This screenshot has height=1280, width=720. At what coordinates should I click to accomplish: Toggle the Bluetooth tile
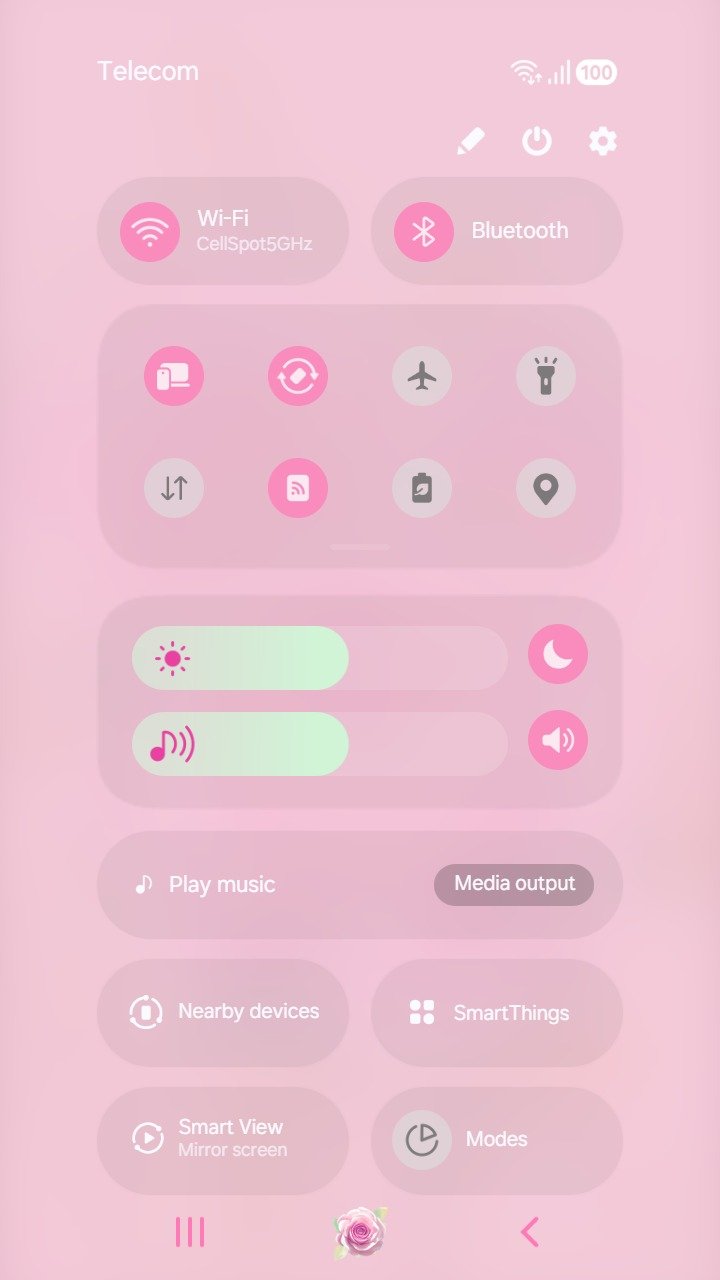click(x=424, y=231)
